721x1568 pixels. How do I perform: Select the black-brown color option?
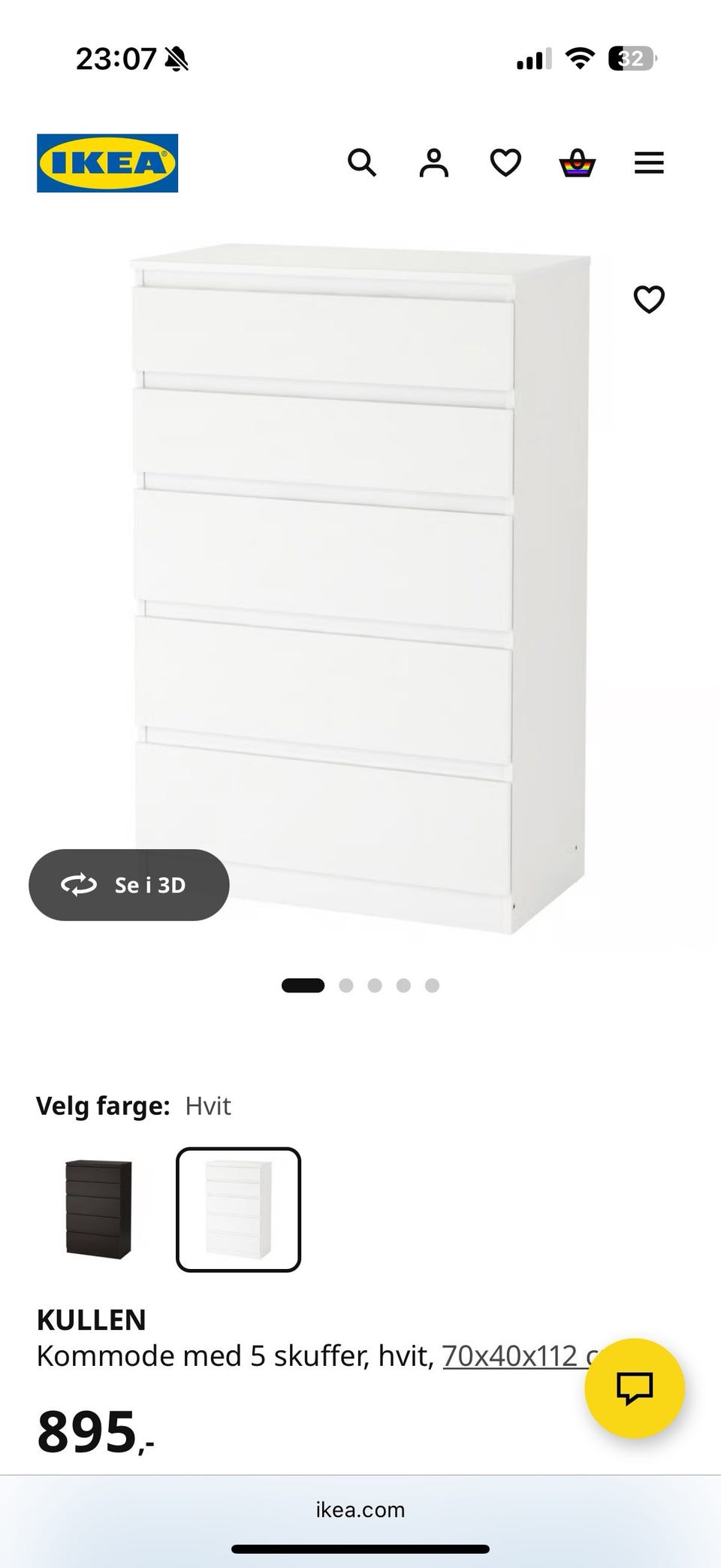[x=98, y=1209]
